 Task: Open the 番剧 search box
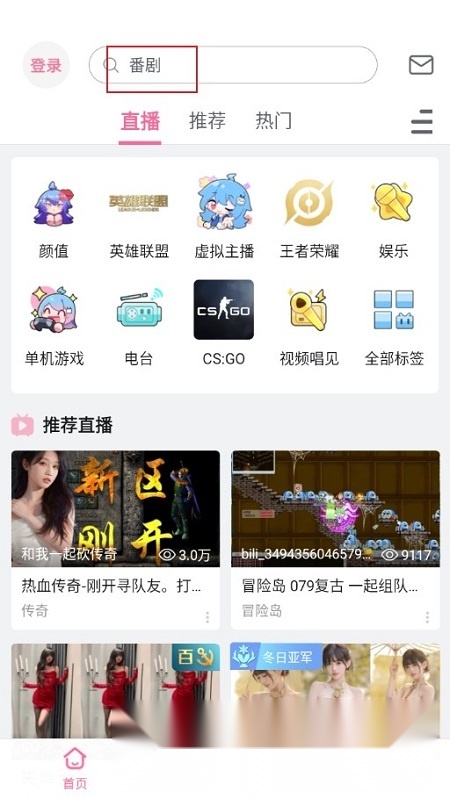[x=233, y=65]
